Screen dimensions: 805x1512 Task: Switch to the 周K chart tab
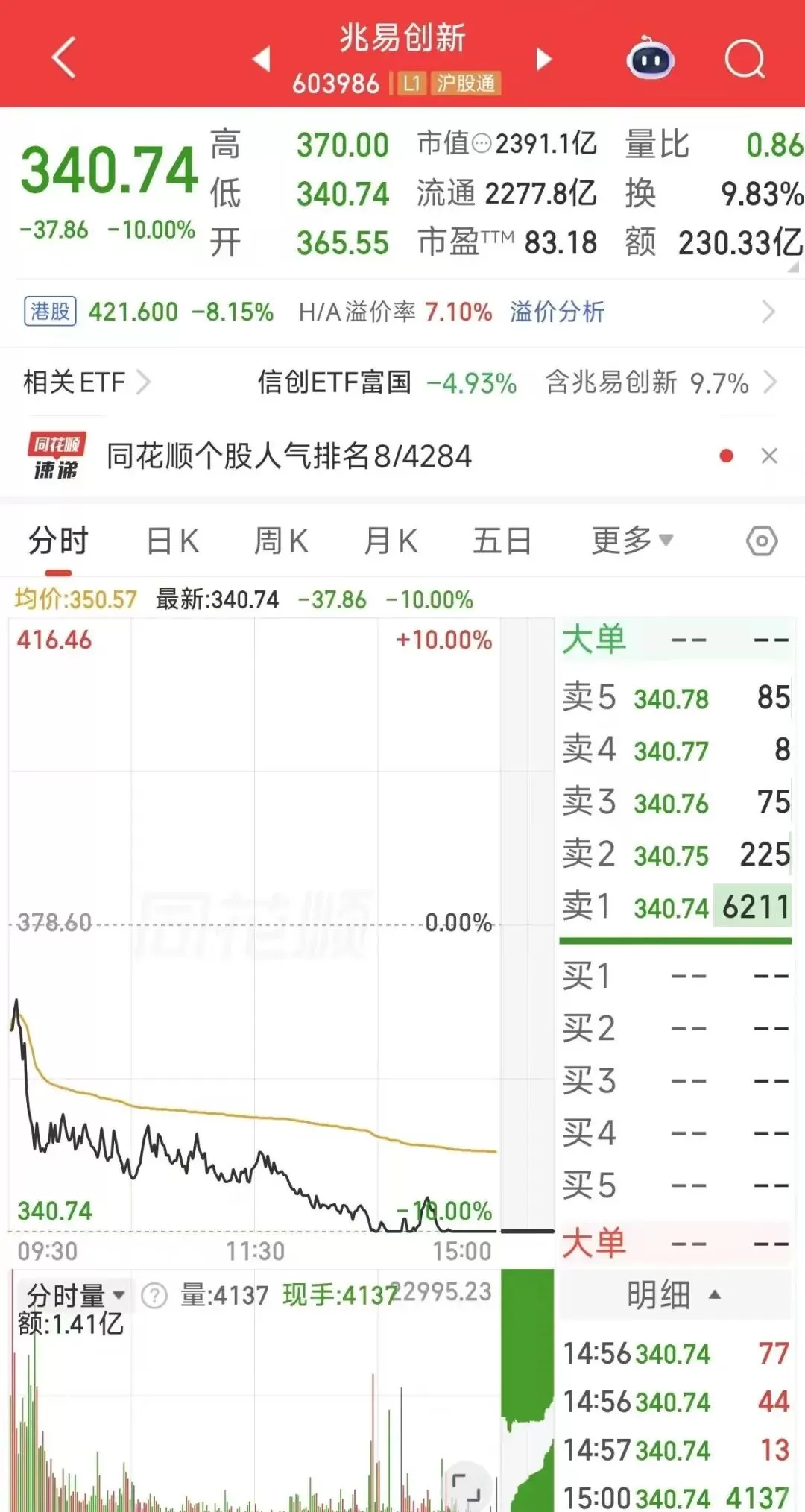click(281, 541)
